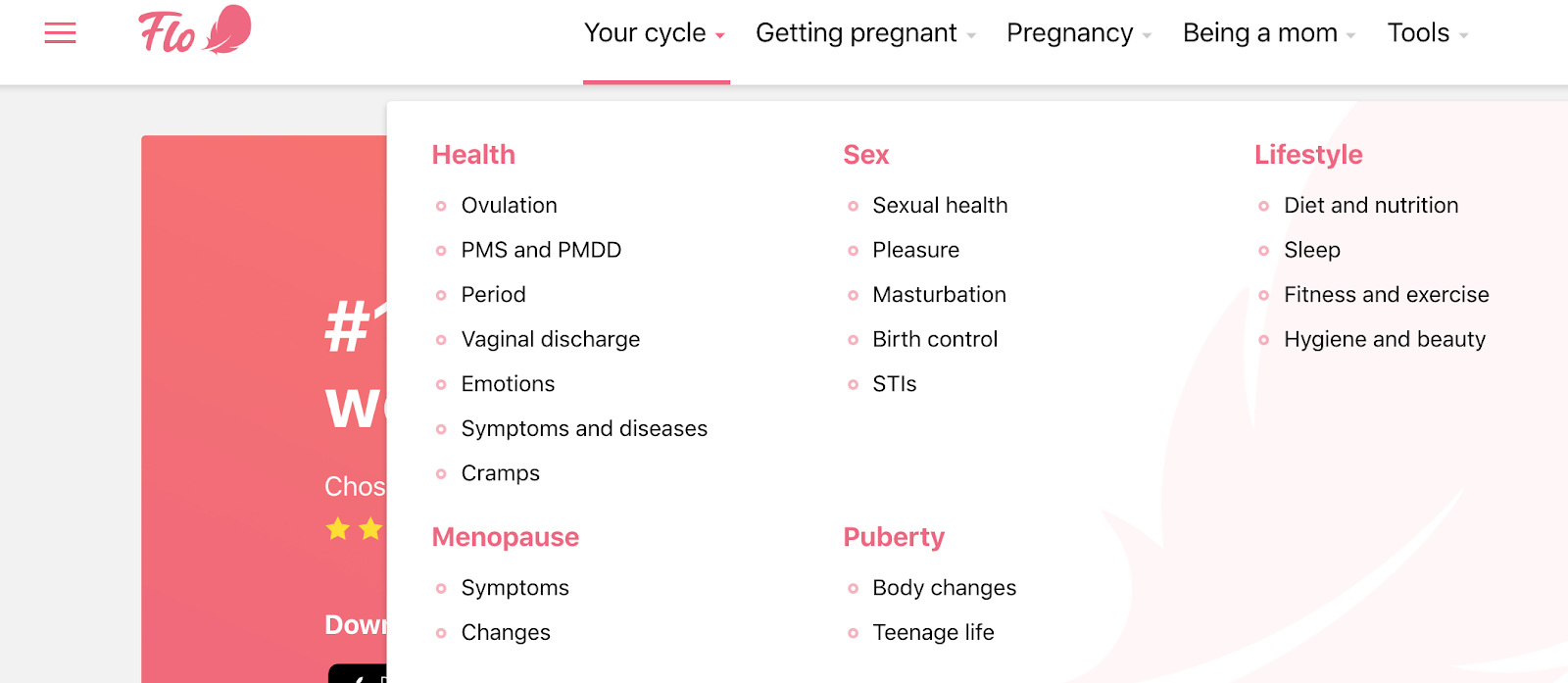
Task: Open Body changes under Puberty
Action: click(x=944, y=588)
